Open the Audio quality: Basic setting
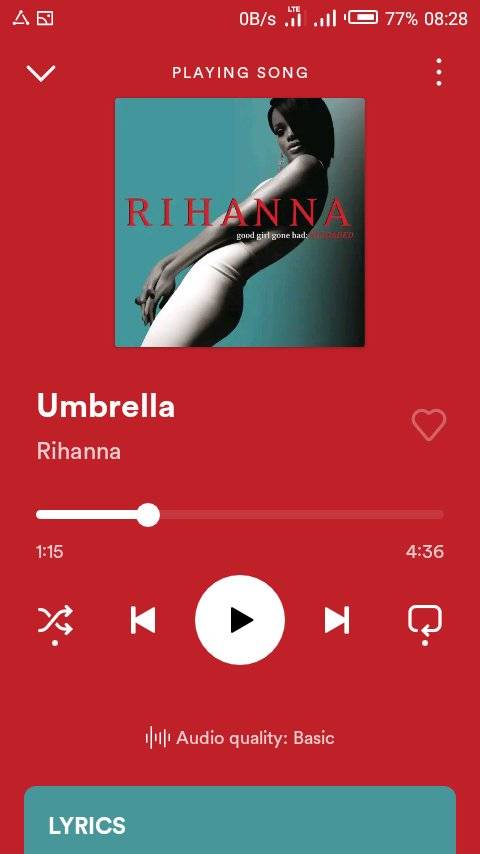The width and height of the screenshot is (480, 854). [240, 739]
